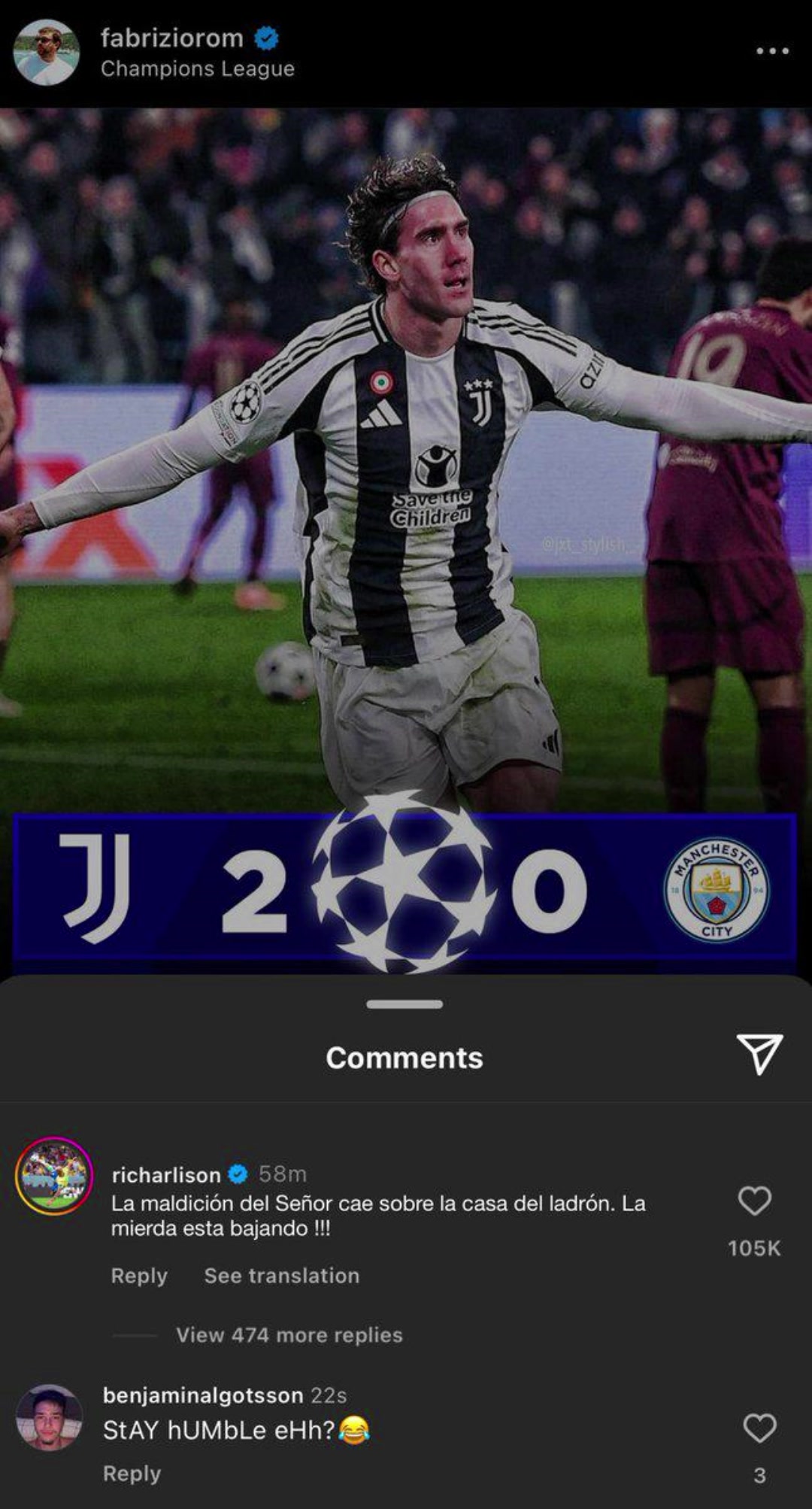The width and height of the screenshot is (812, 1509).
Task: Open richarlison's username
Action: (x=166, y=1174)
